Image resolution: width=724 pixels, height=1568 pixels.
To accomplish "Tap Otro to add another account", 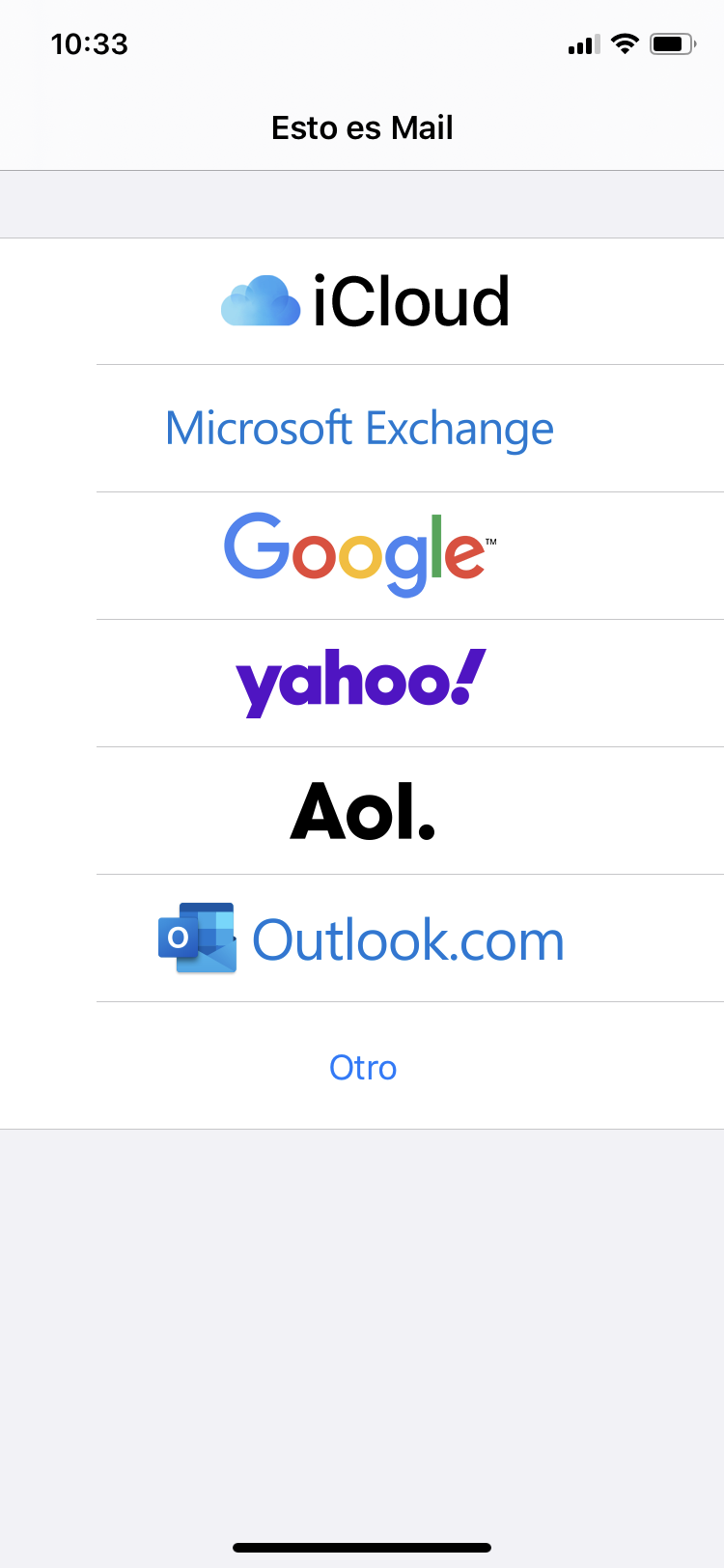I will [362, 1067].
